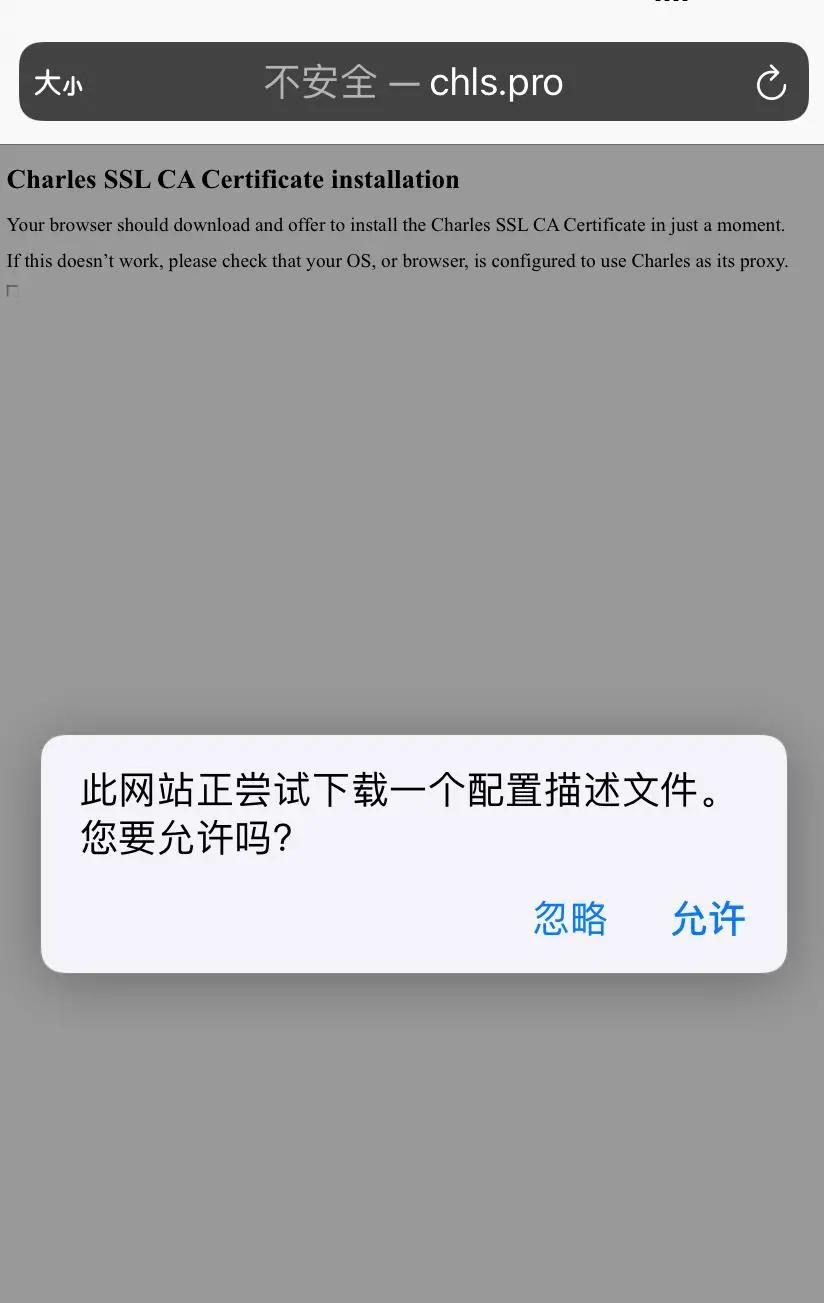Image resolution: width=824 pixels, height=1303 pixels.
Task: Open the overflow dots above address bar
Action: tap(669, 5)
